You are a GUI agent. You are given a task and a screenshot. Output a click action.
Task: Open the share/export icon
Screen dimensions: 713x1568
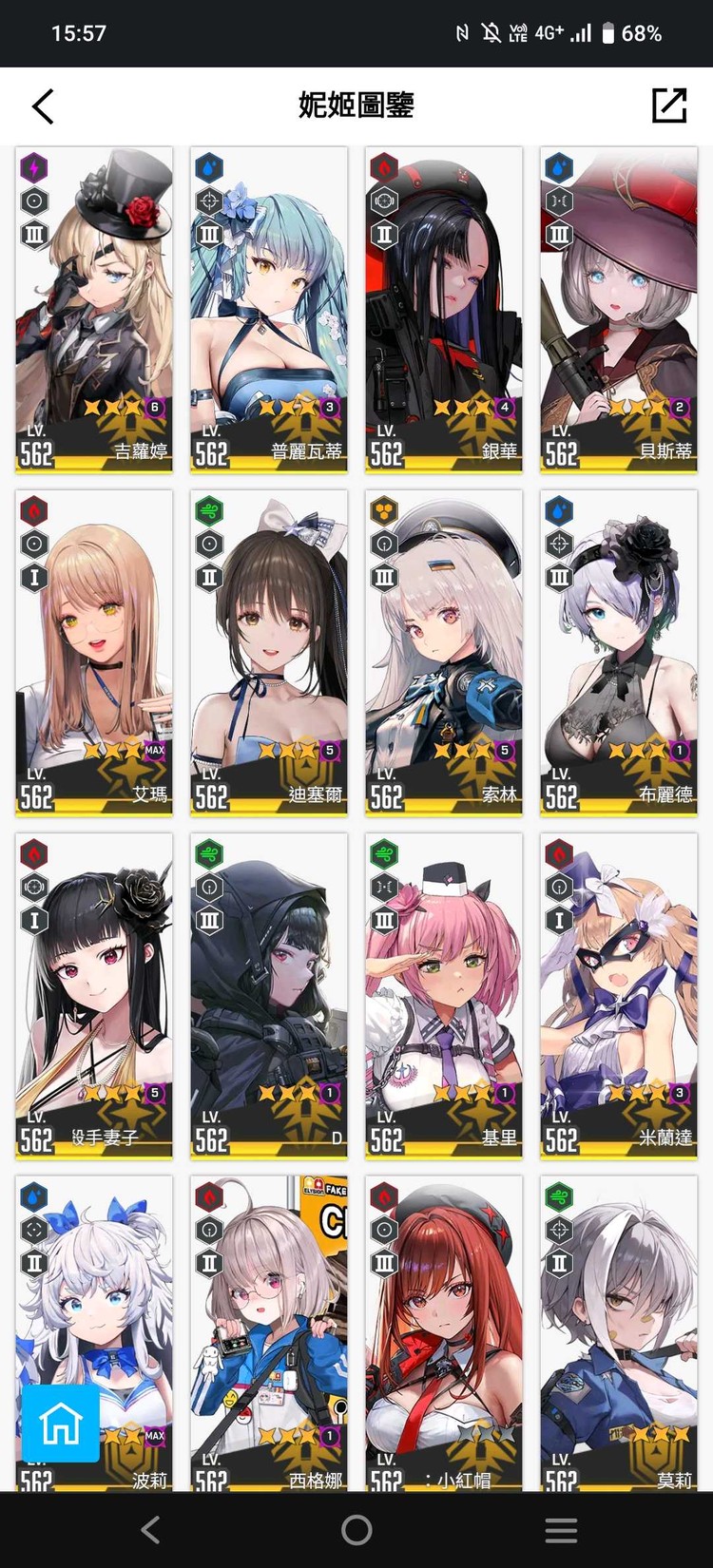point(669,105)
